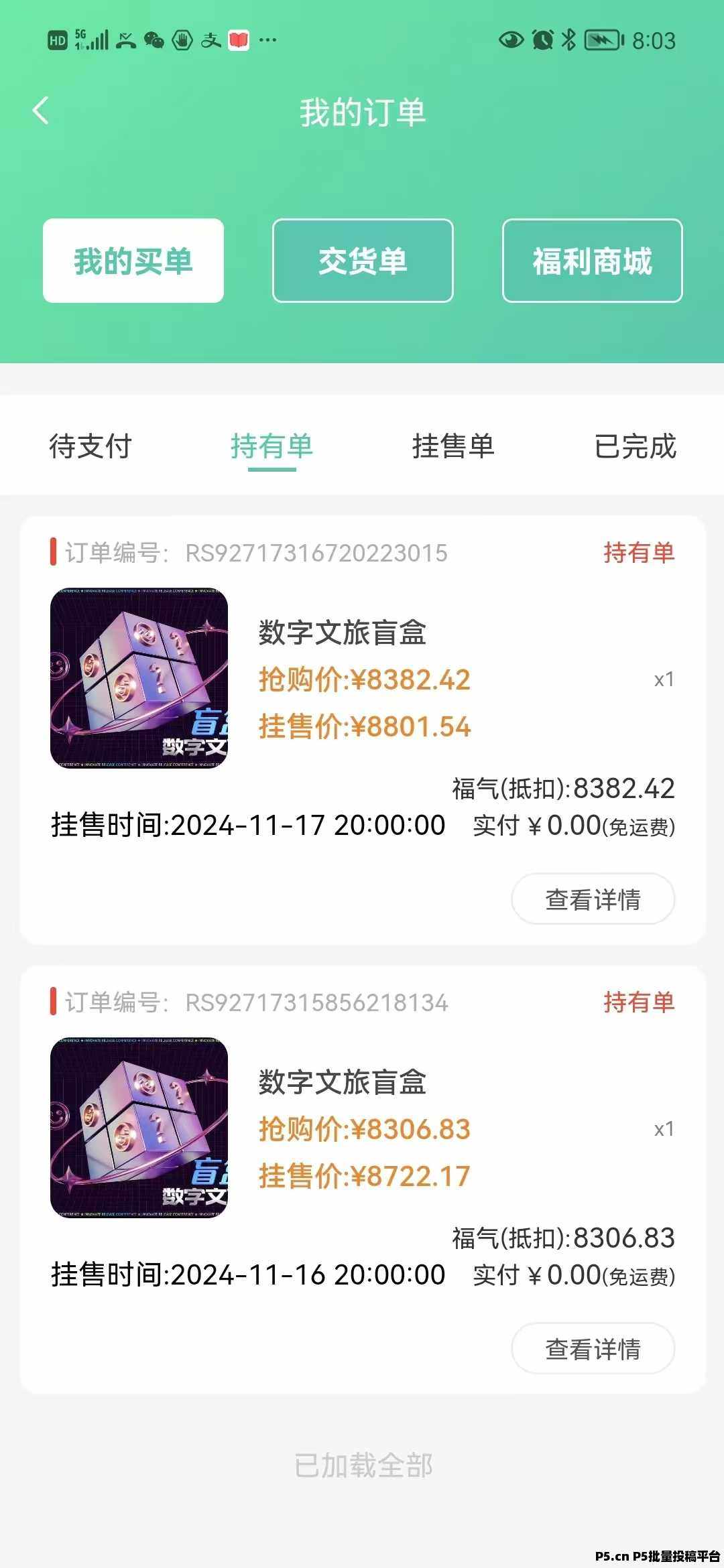Open the 数字文旅盲盒 image priced ¥8382.42
Image resolution: width=724 pixels, height=1568 pixels.
(x=139, y=678)
